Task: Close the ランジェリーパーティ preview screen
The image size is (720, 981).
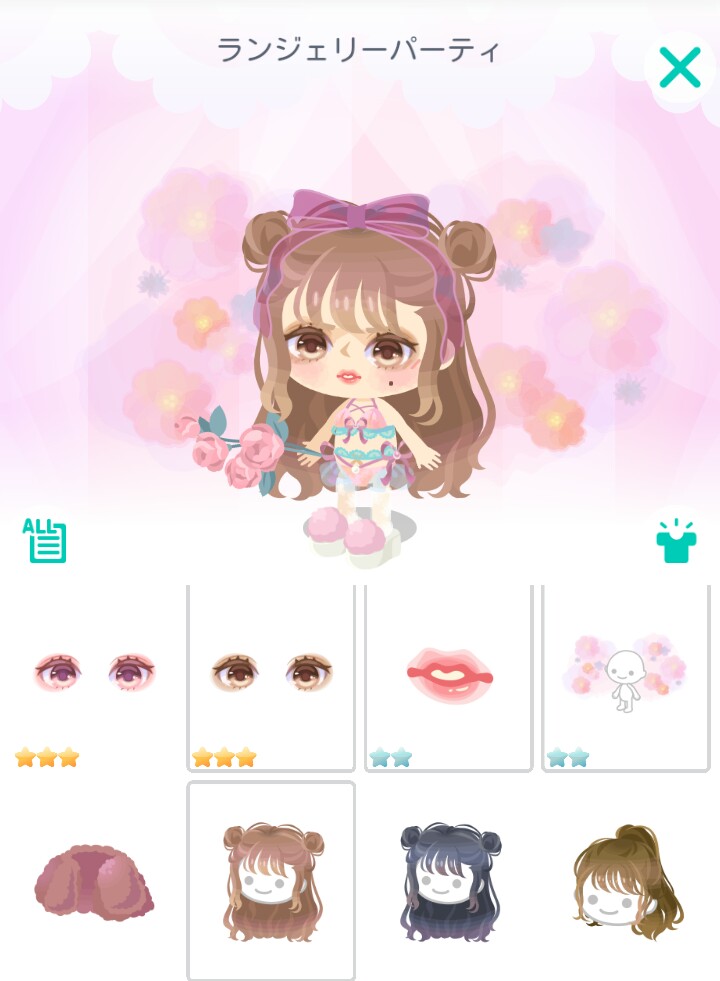Action: pos(680,68)
